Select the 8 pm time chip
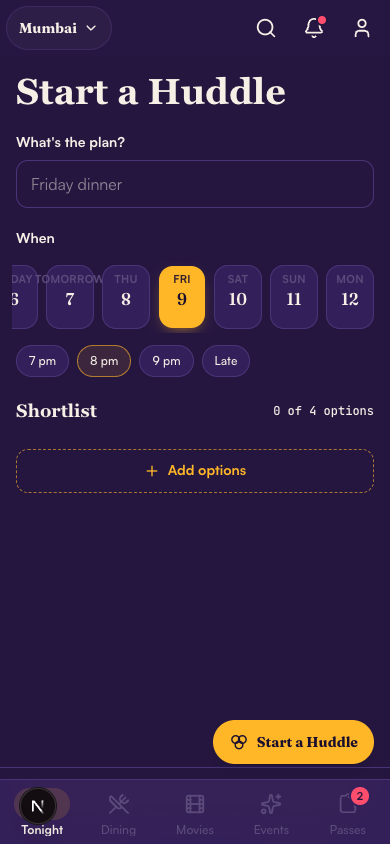Image resolution: width=390 pixels, height=844 pixels. [x=104, y=361]
